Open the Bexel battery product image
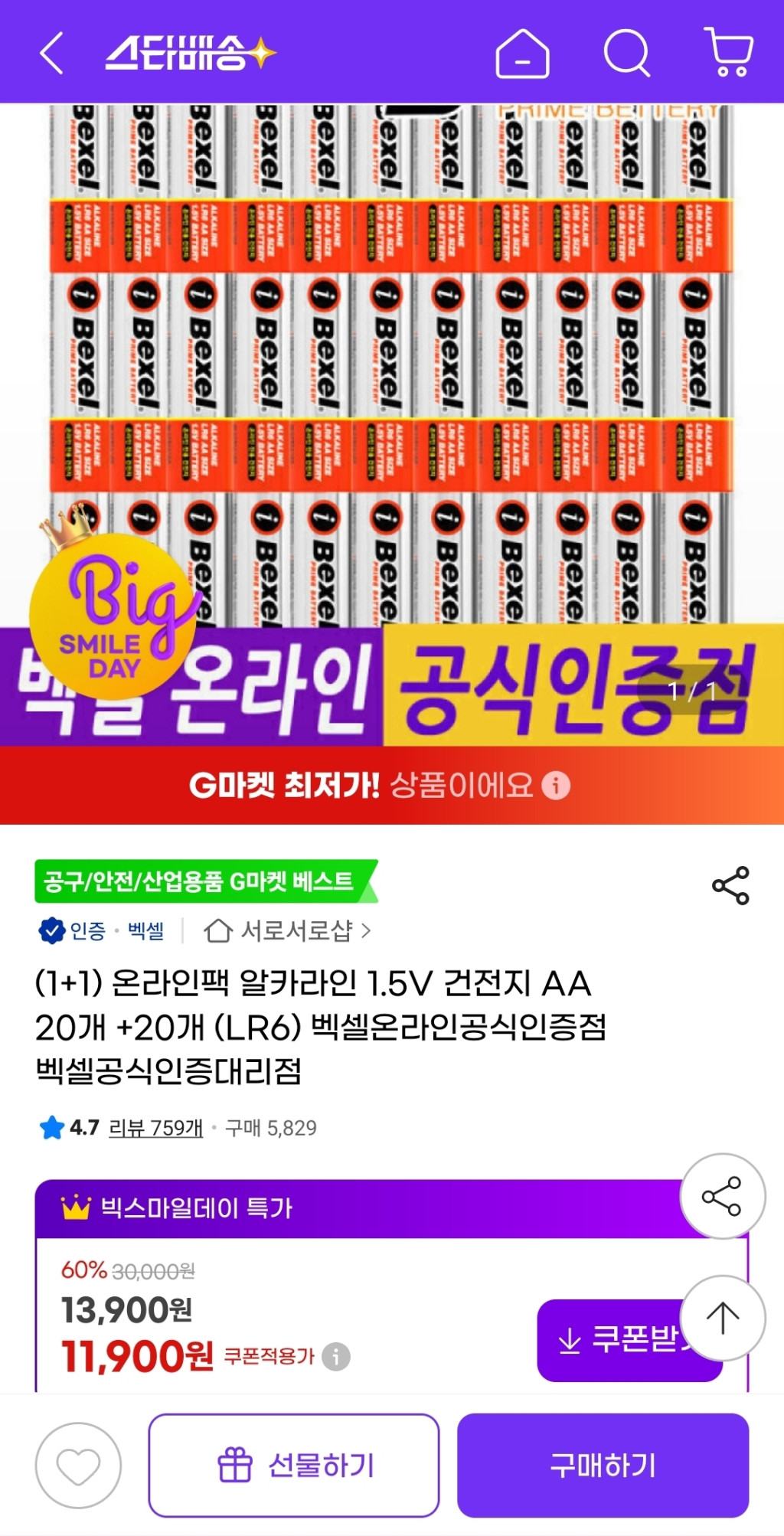The image size is (784, 1536). 392,368
